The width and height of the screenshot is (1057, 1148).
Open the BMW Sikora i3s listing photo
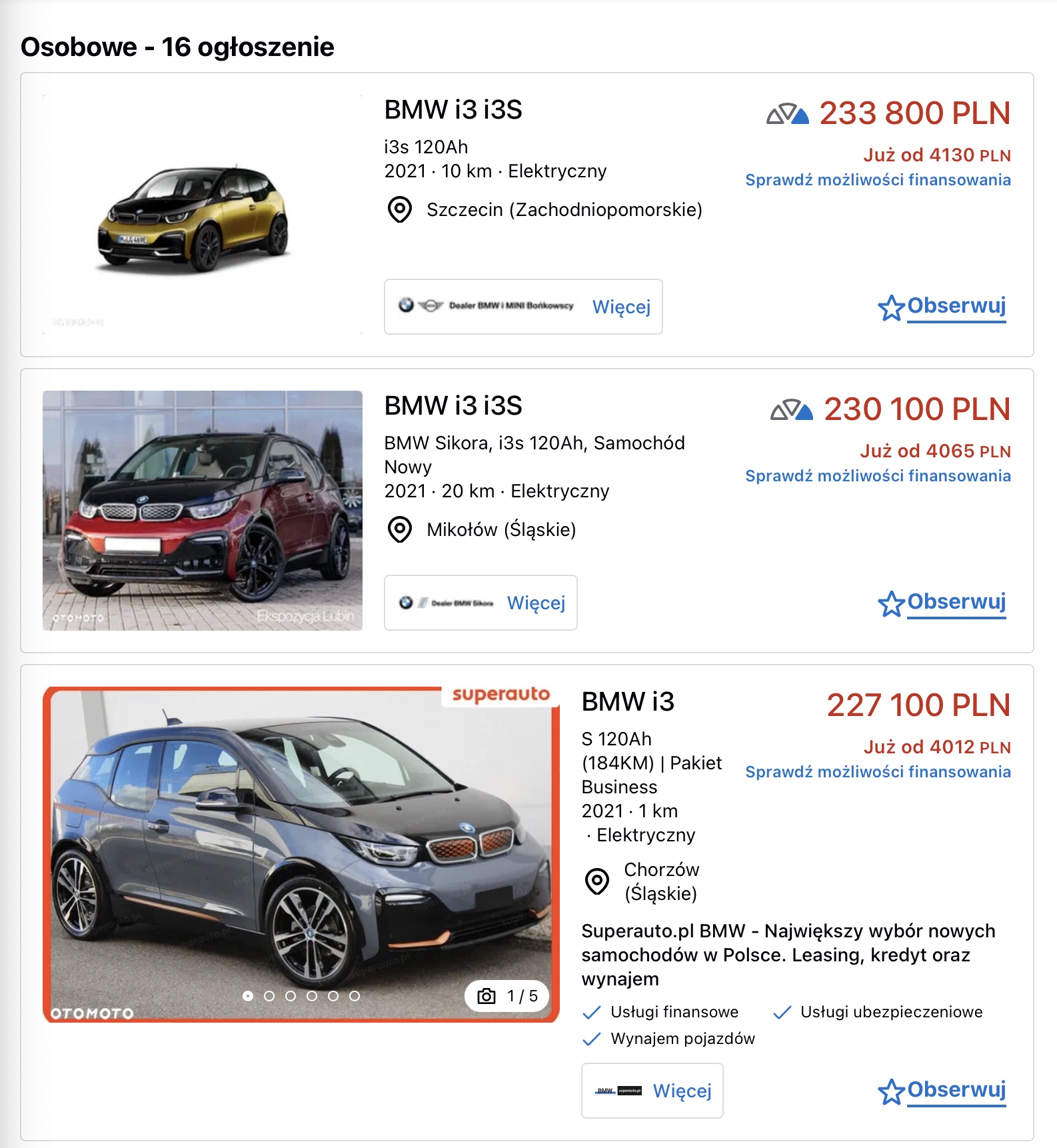tap(203, 511)
